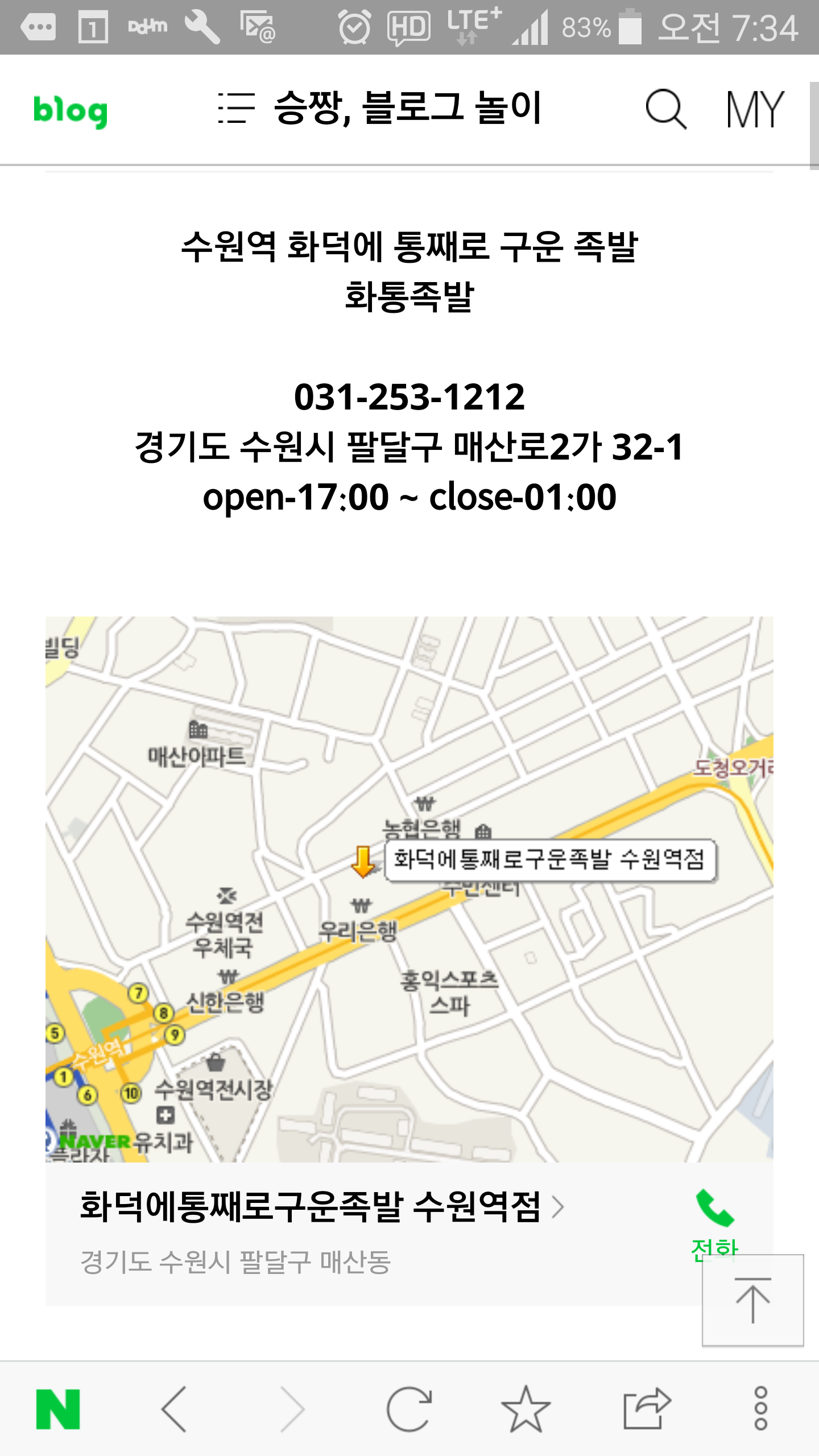Go to Naver home via N icon
Image resolution: width=819 pixels, height=1456 pixels.
point(58,1409)
